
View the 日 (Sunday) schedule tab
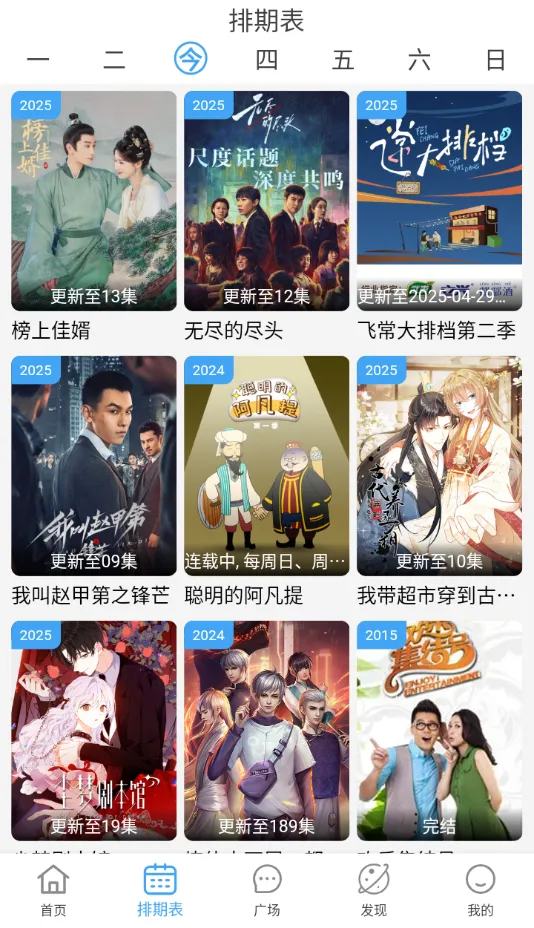tap(496, 59)
